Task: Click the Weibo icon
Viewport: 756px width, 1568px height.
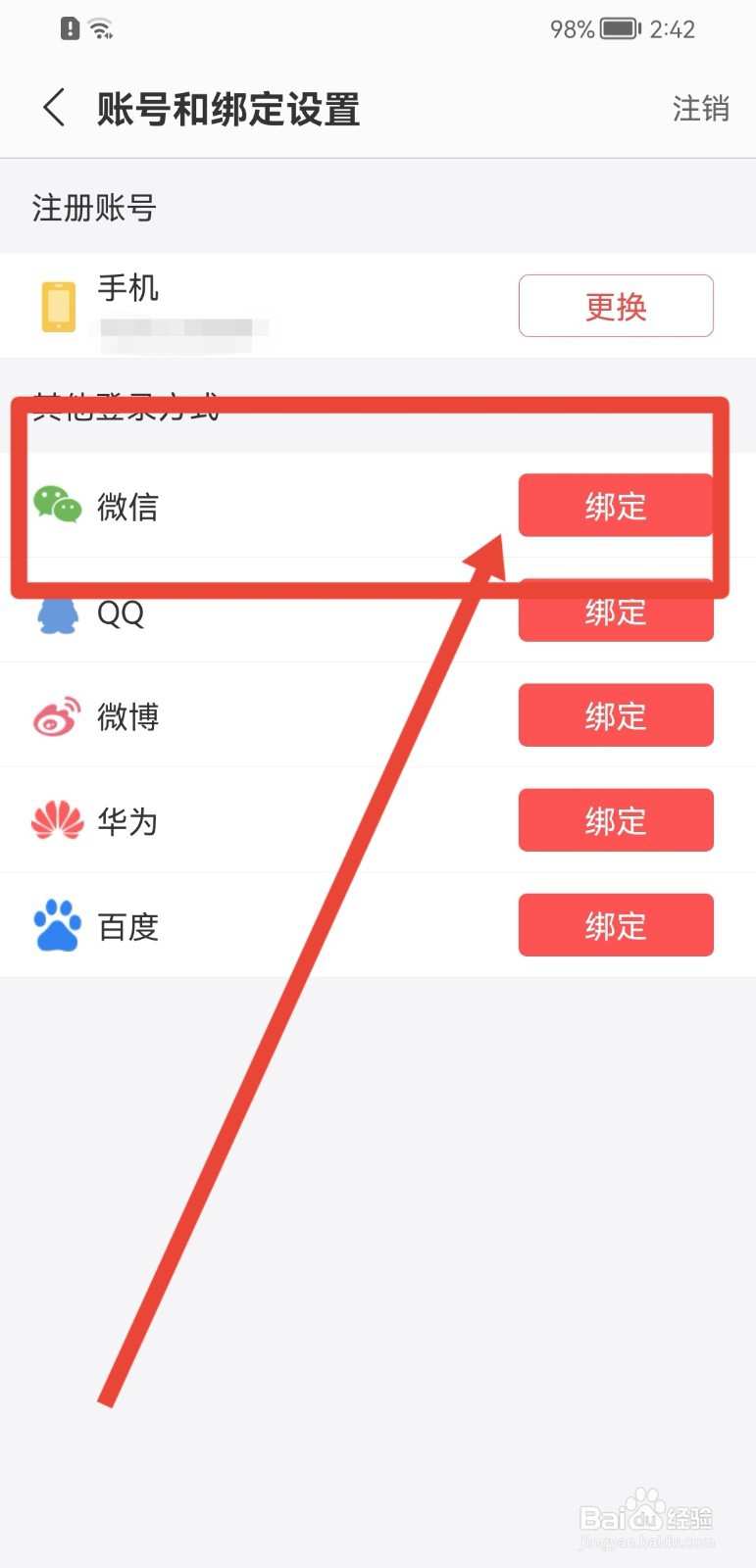Action: tap(57, 716)
